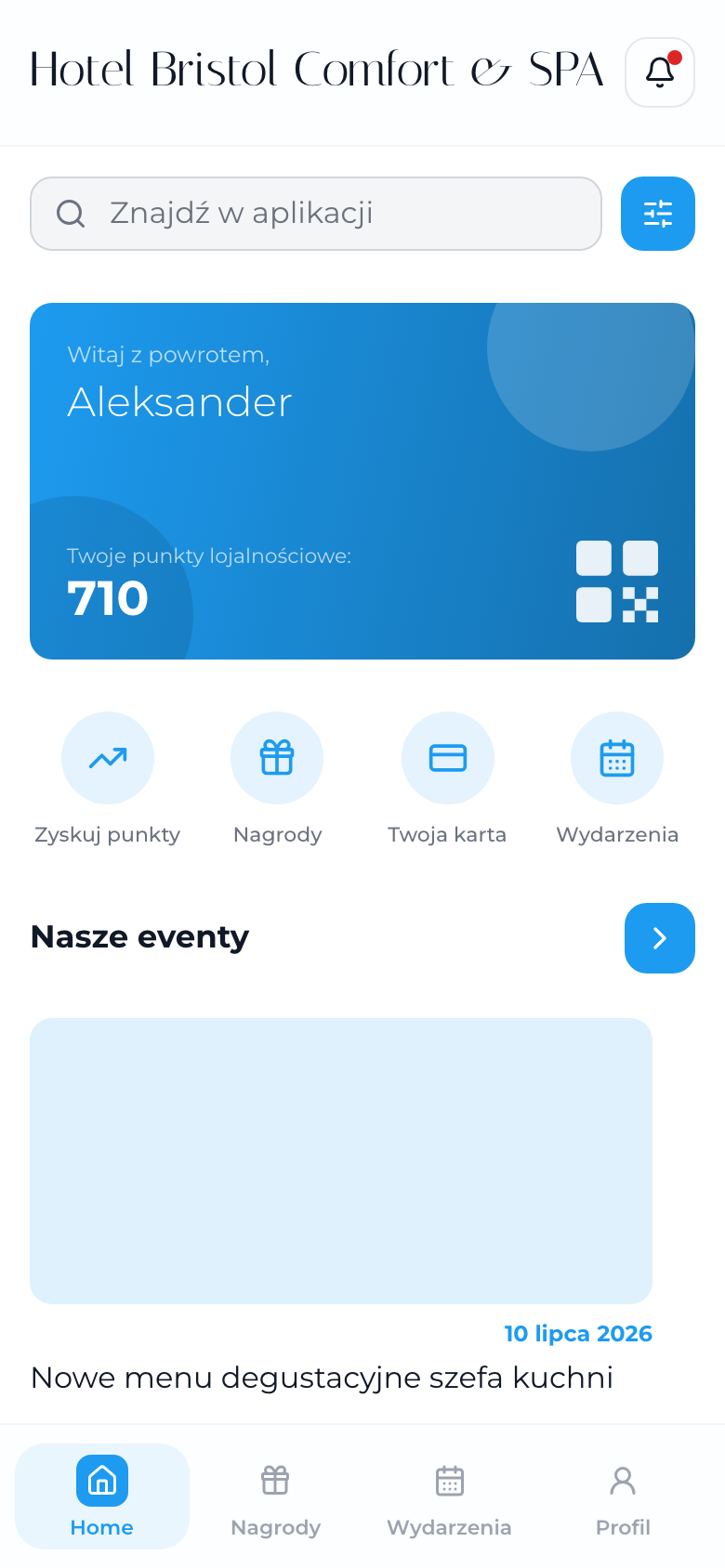Switch to the Wydarzenia bottom tab
This screenshot has height=1568, width=725.
450,1496
